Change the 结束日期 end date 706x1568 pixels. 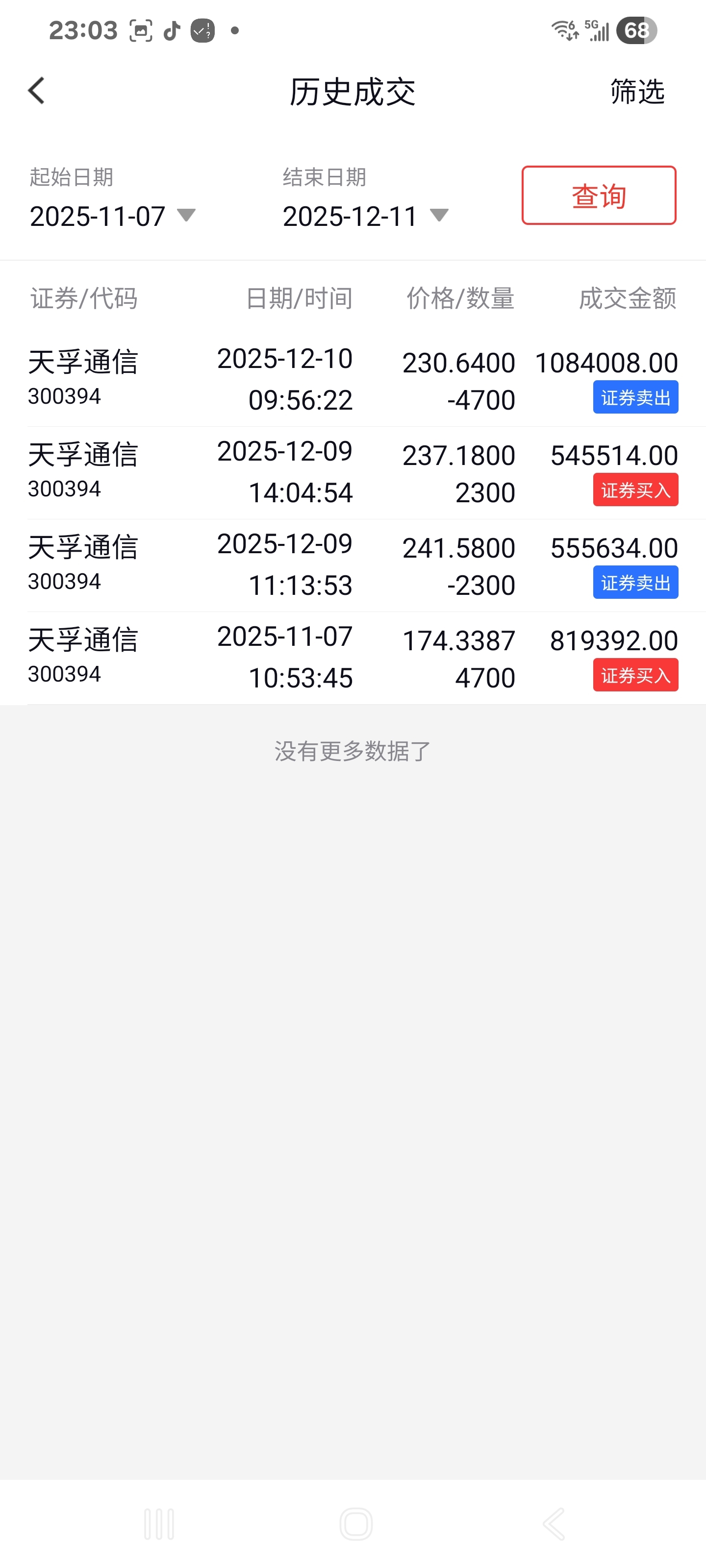365,216
